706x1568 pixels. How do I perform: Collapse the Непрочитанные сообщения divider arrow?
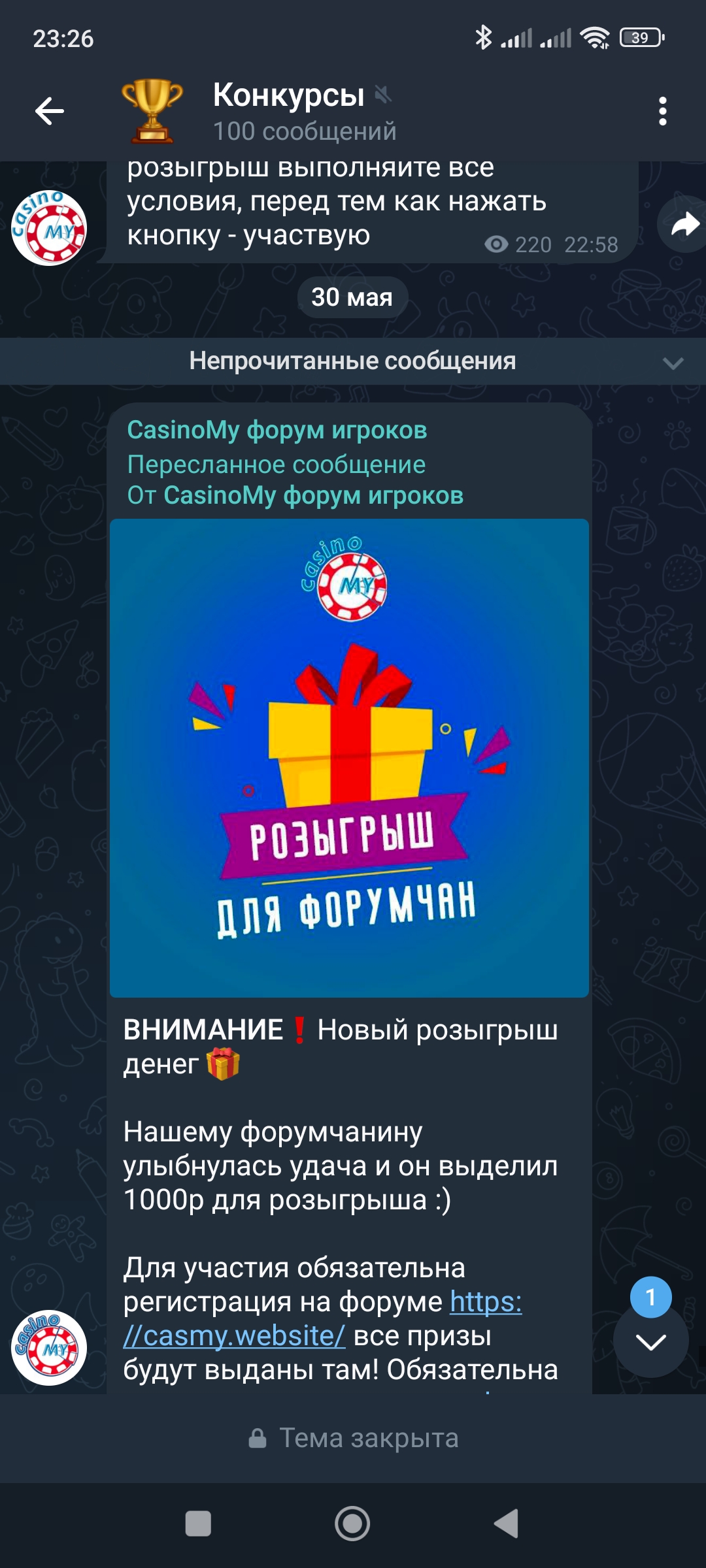(673, 363)
